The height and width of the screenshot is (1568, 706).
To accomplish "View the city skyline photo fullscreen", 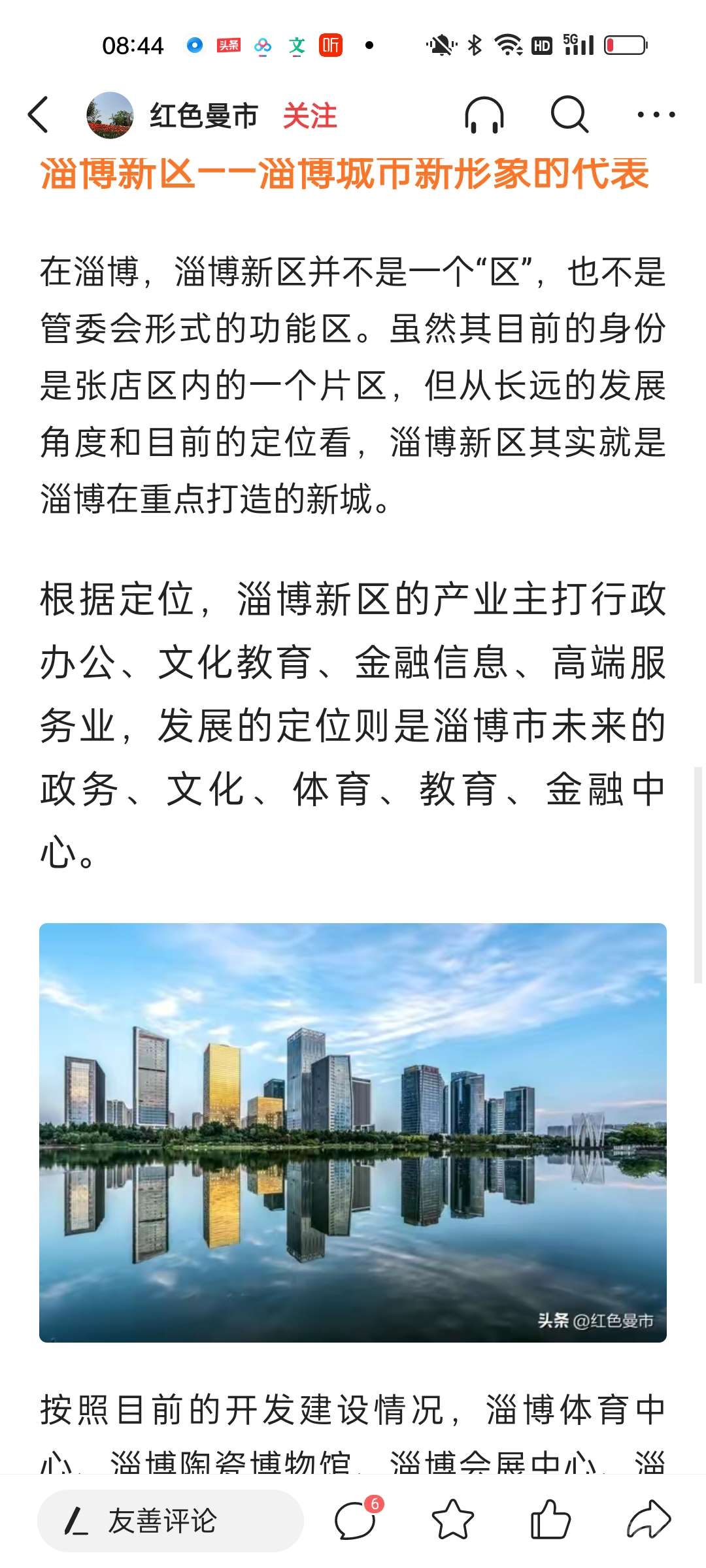I will tap(353, 1132).
